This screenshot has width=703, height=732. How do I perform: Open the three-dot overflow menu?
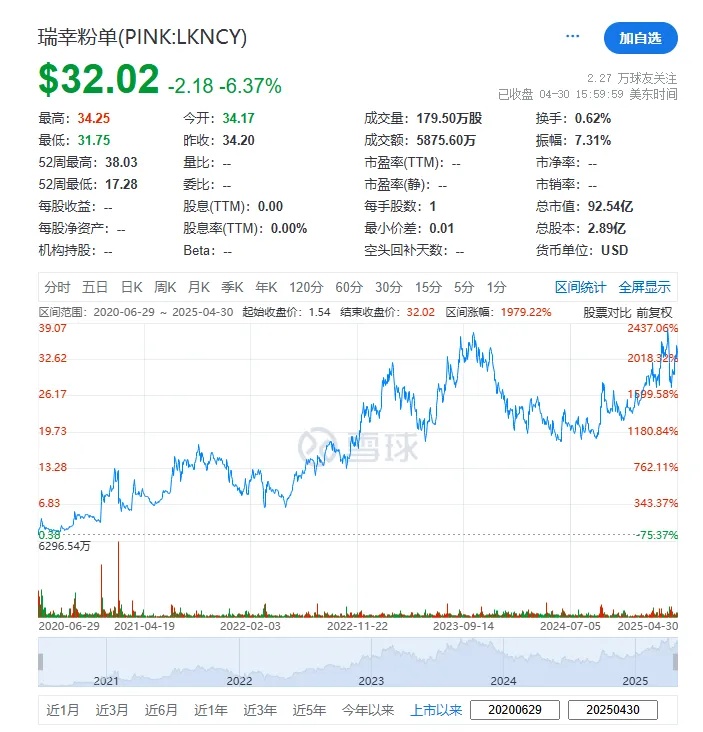pos(573,36)
